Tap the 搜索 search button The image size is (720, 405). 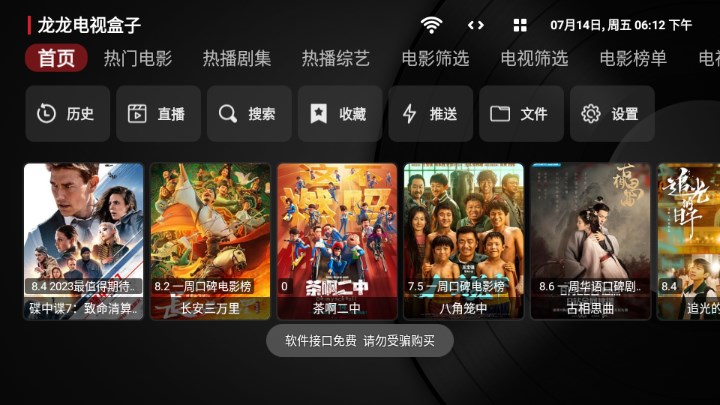click(249, 114)
